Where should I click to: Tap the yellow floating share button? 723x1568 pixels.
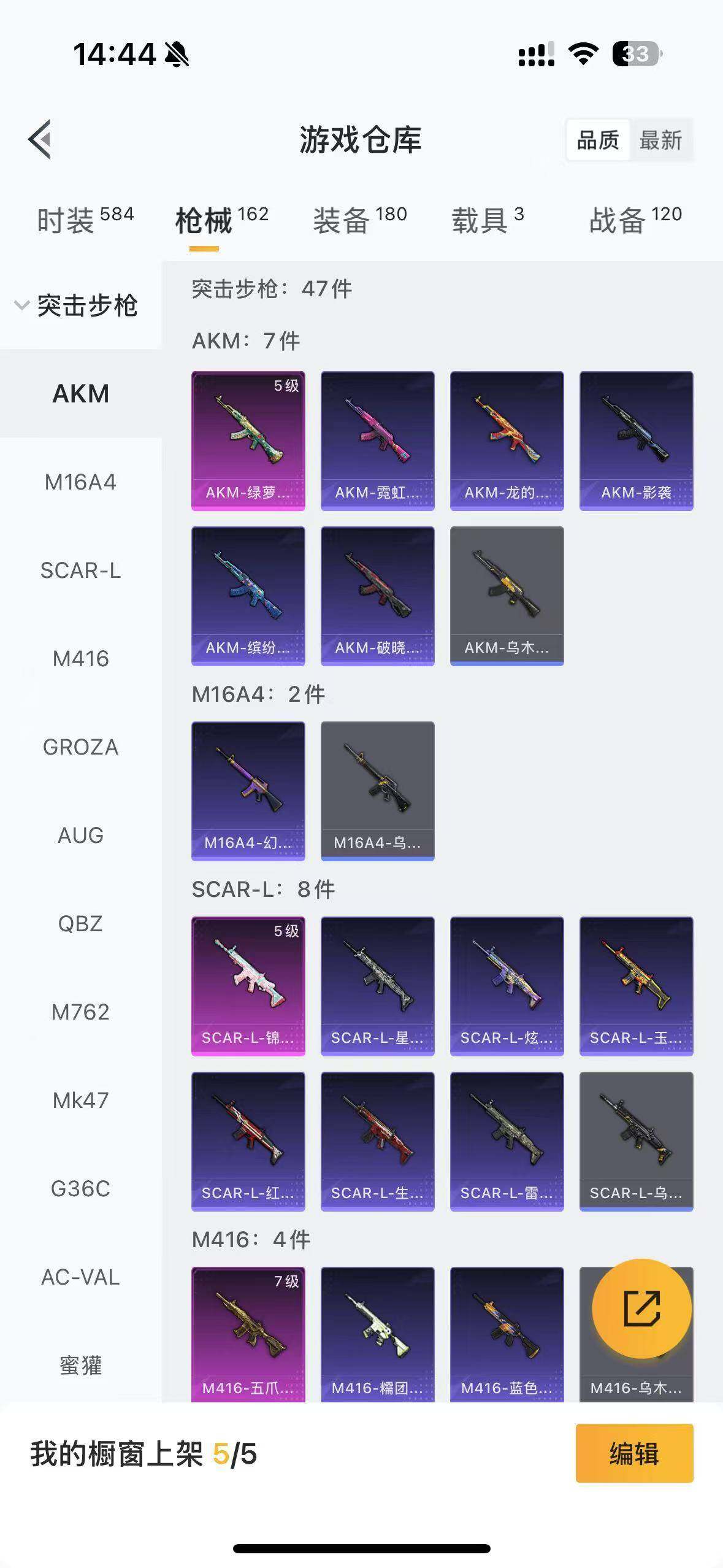pyautogui.click(x=641, y=1309)
